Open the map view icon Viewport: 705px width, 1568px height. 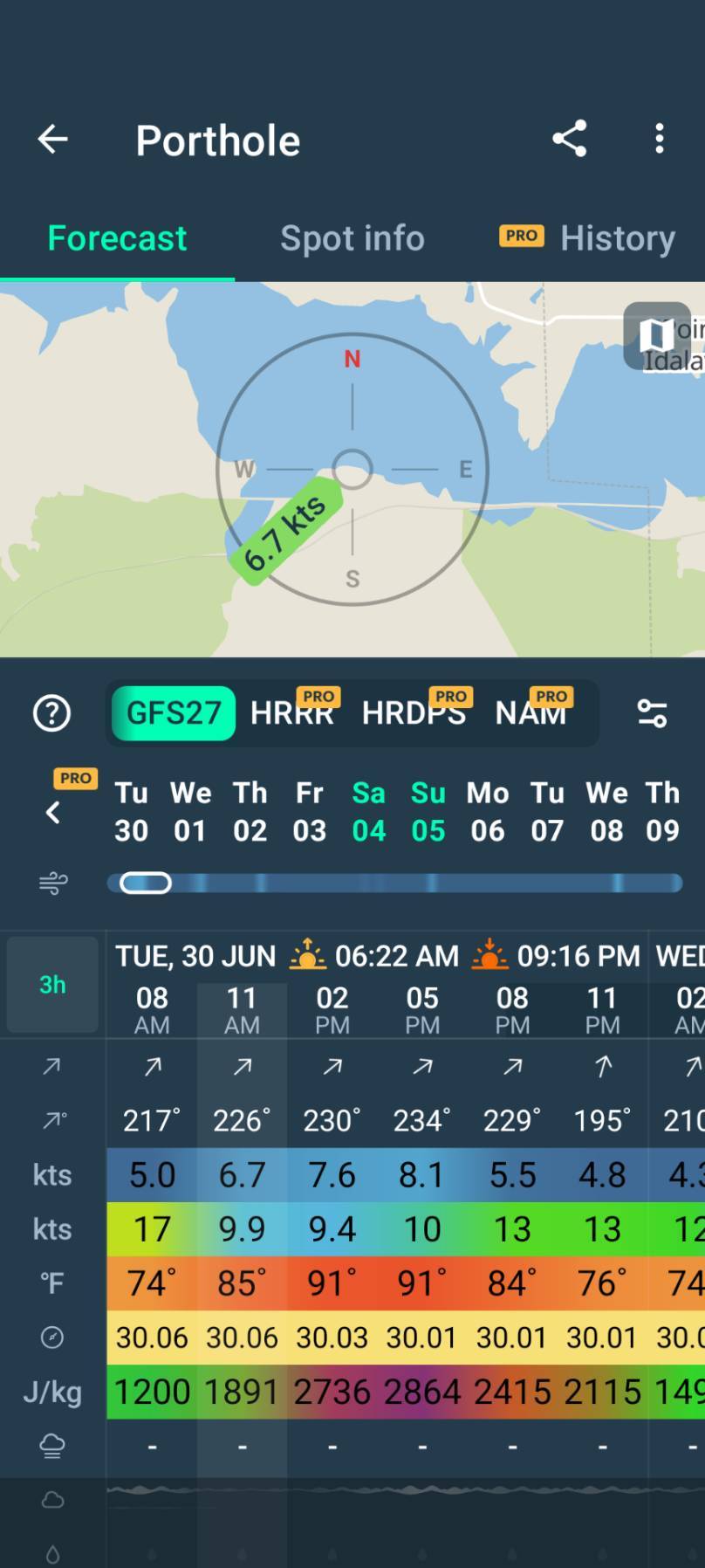click(657, 335)
